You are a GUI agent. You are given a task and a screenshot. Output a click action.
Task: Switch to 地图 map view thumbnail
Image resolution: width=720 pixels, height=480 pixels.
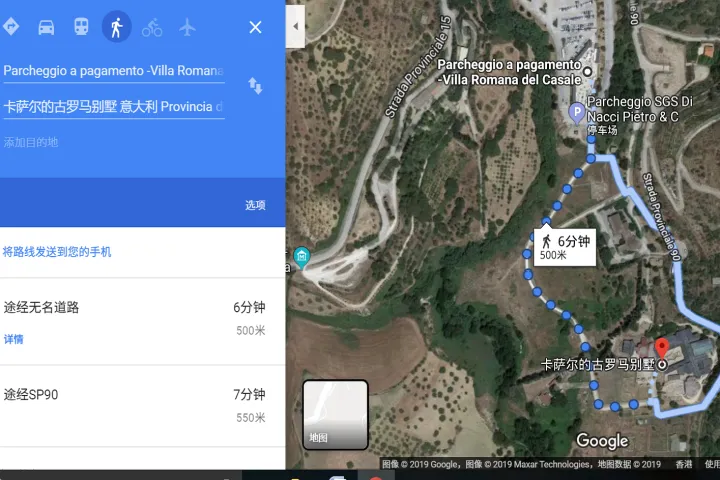(x=335, y=414)
